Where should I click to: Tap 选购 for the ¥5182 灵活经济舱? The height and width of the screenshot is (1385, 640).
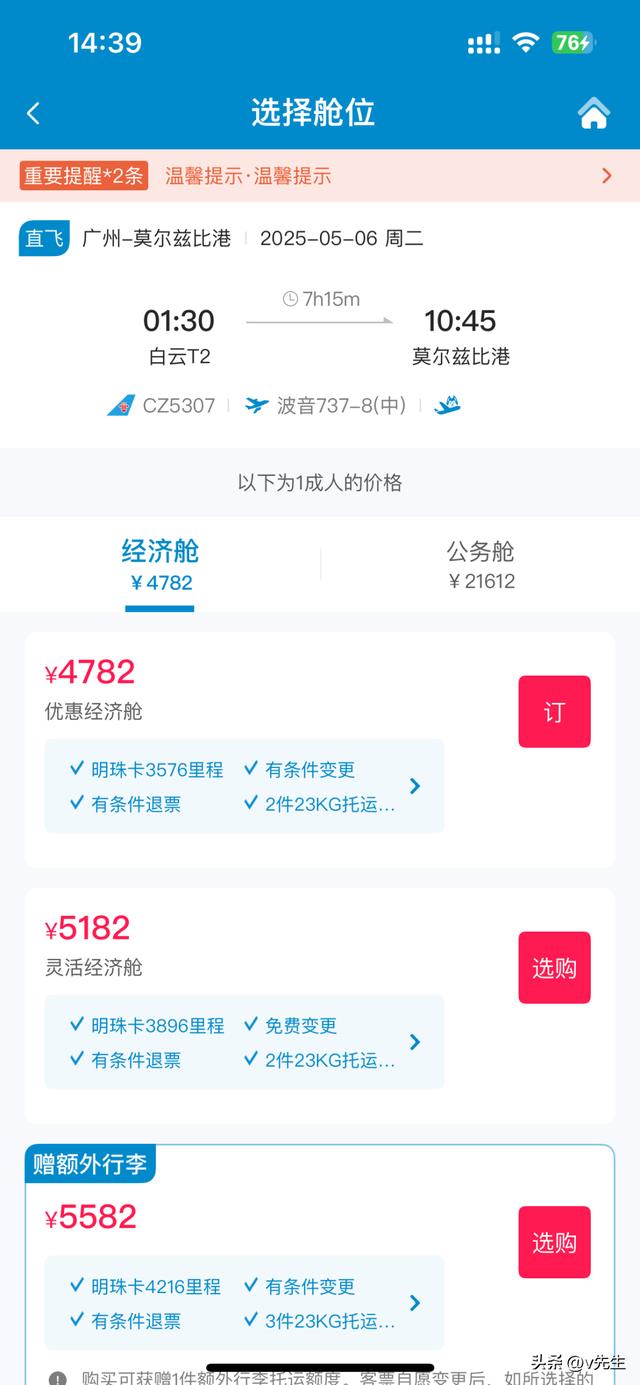tap(554, 968)
